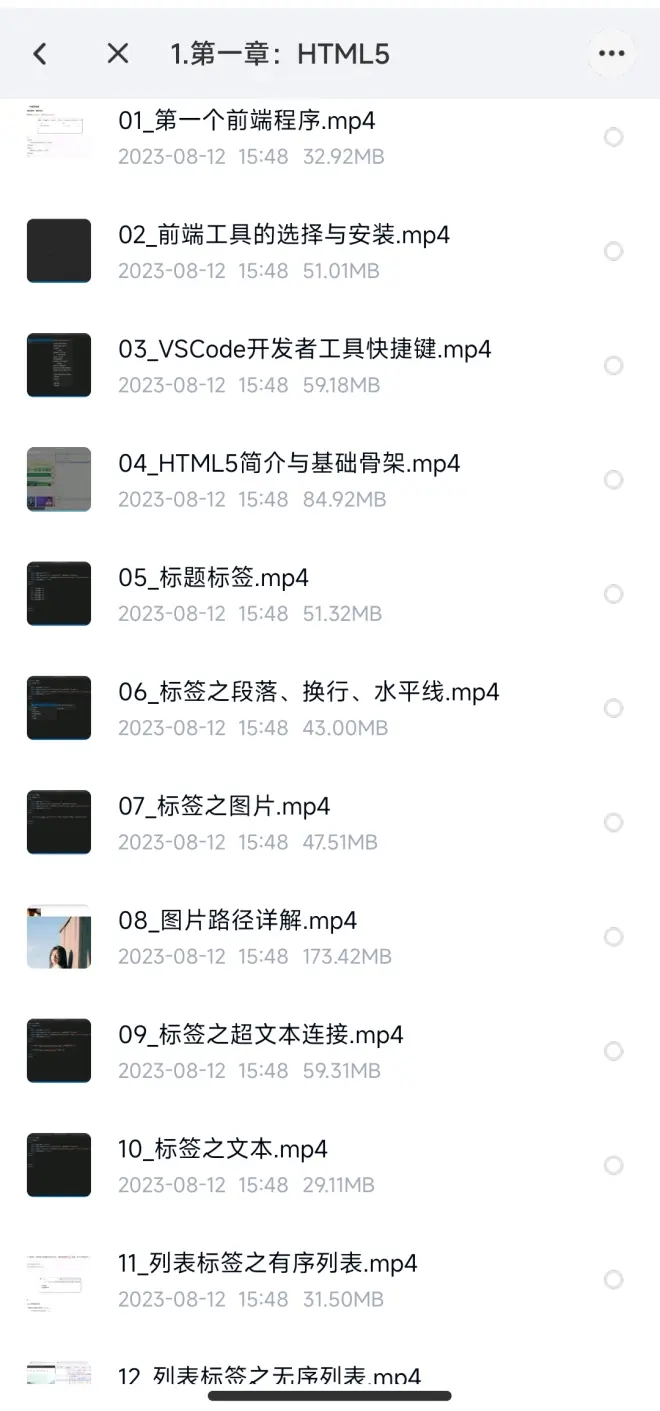Mark 10_标签之文本.mp4 as selected
This screenshot has width=660, height=1411.
tap(614, 1165)
